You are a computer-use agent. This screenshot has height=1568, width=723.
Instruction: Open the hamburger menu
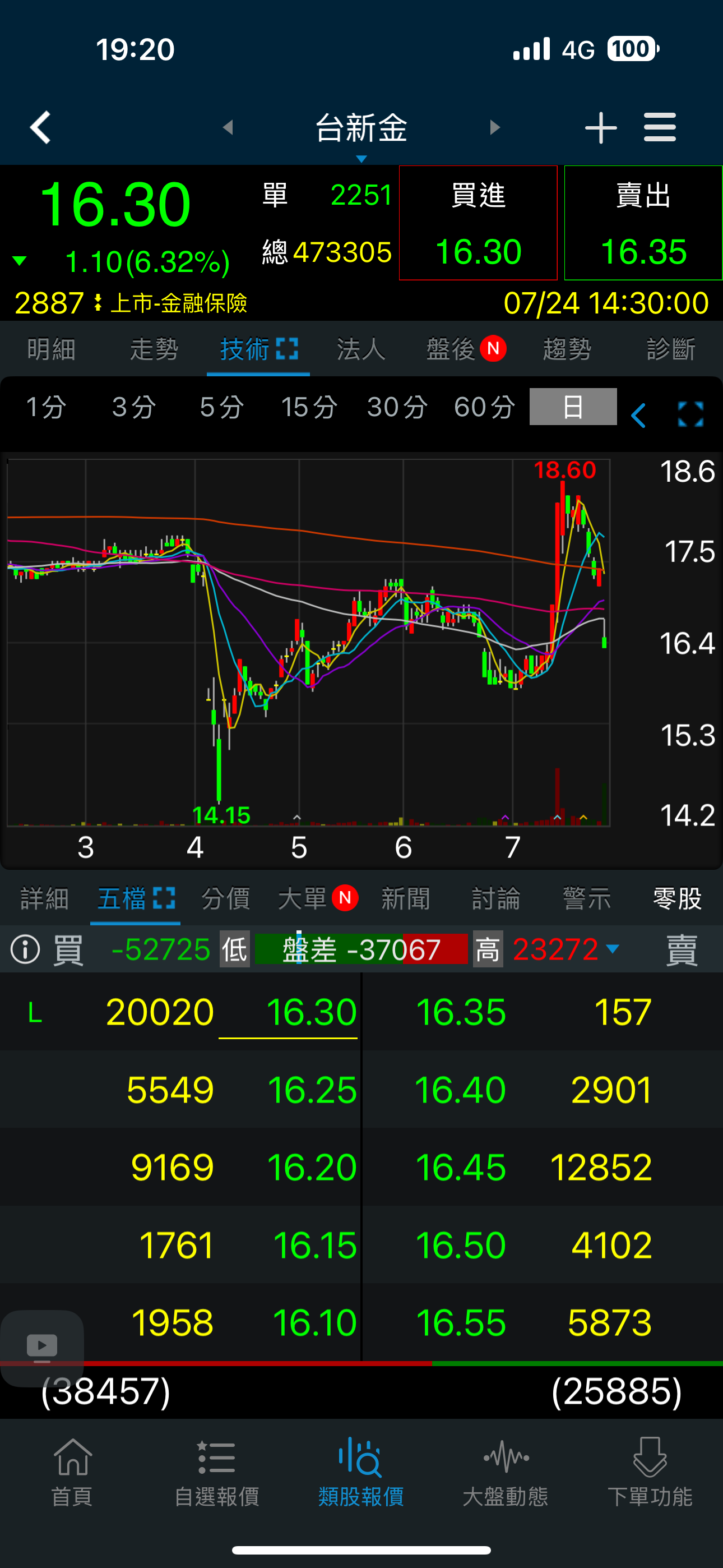[x=660, y=127]
